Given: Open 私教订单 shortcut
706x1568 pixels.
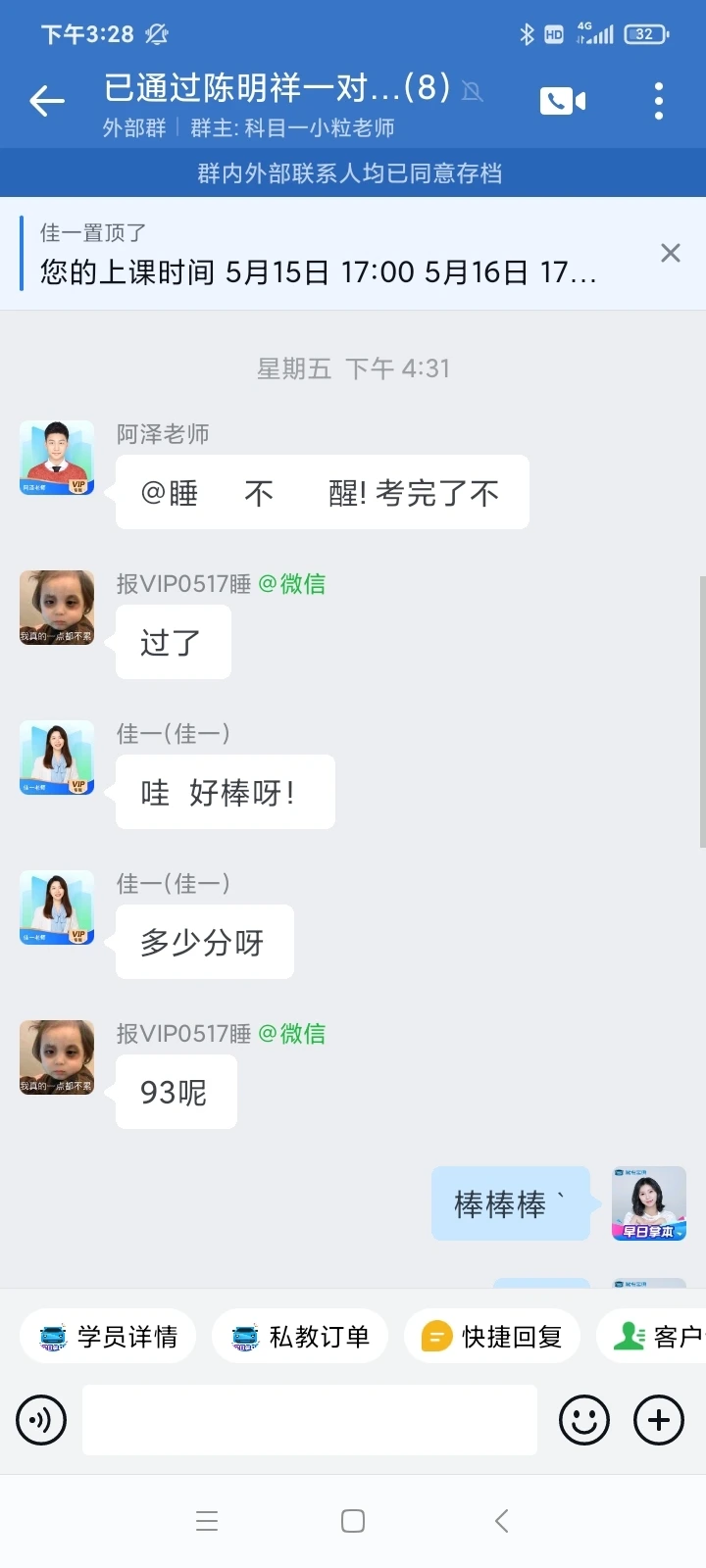Looking at the screenshot, I should point(300,1337).
